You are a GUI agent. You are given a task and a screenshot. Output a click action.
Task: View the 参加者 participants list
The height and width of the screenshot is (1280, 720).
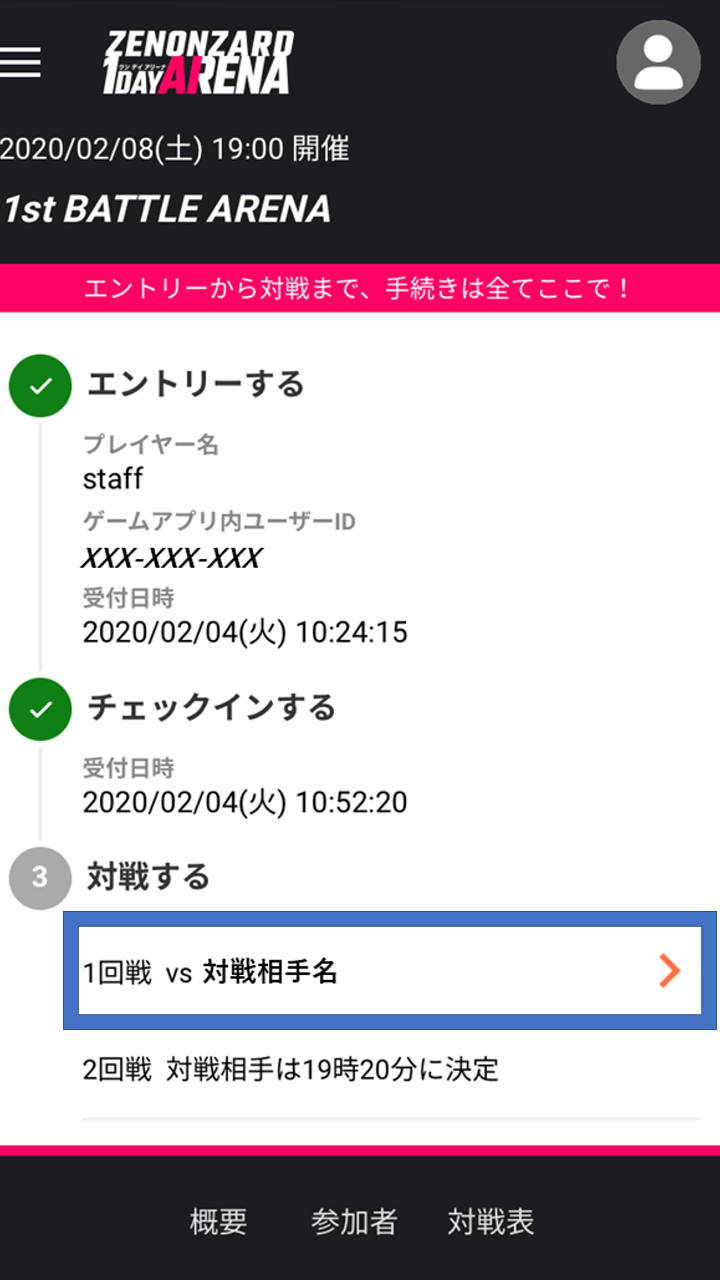pos(354,1221)
